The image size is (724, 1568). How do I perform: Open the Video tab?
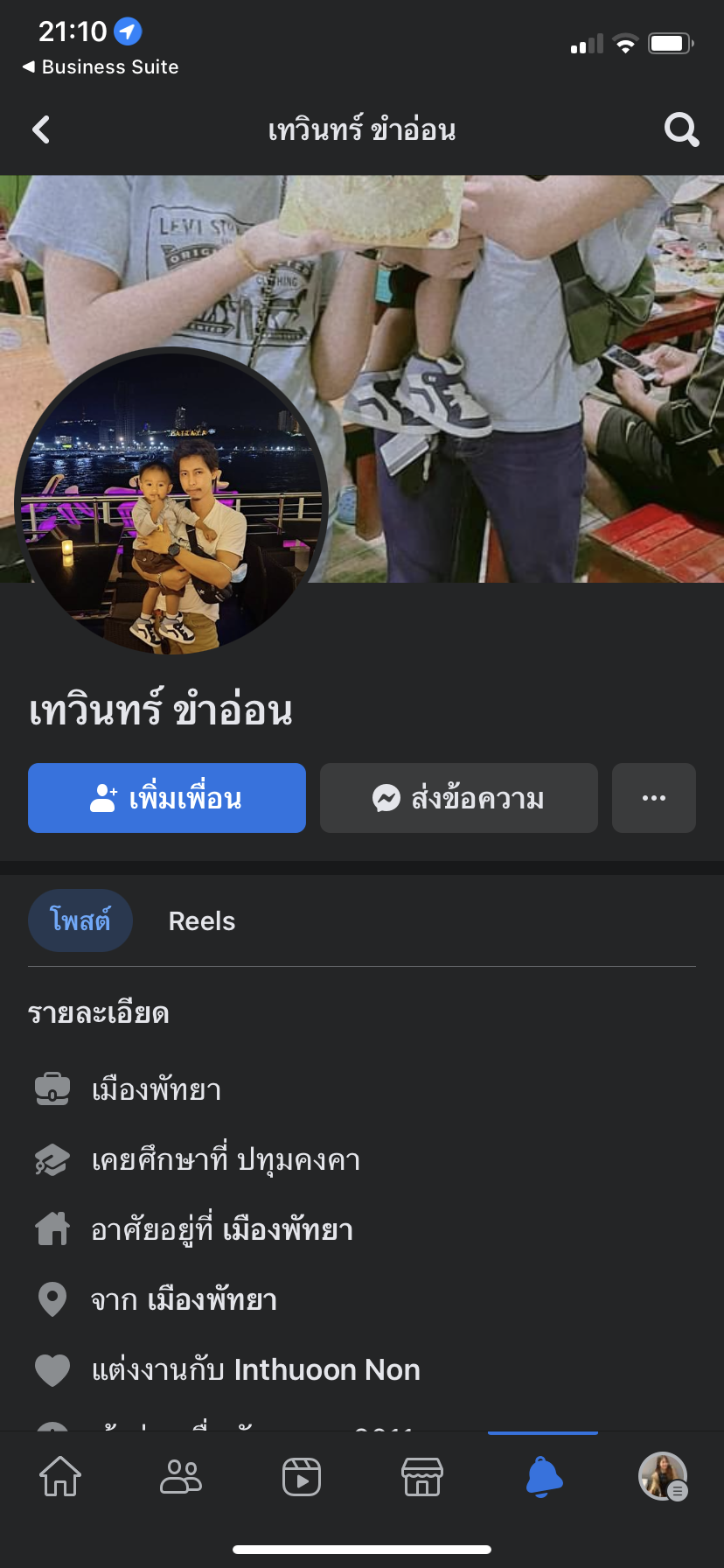point(302,1477)
